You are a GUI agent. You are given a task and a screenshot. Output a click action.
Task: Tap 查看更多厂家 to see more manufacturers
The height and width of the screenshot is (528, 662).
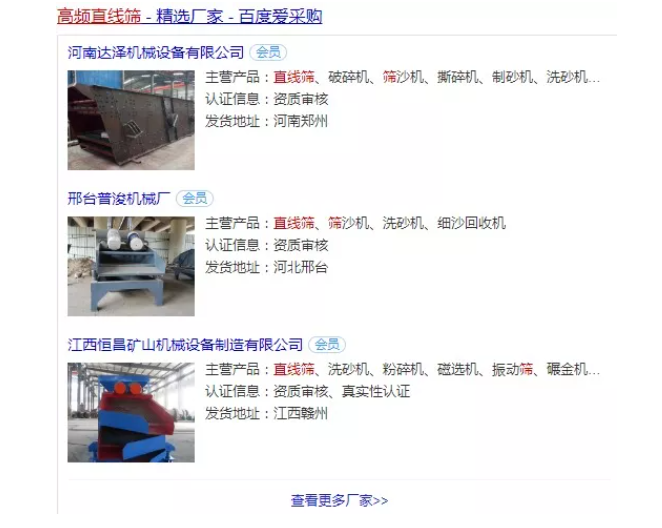pos(339,500)
